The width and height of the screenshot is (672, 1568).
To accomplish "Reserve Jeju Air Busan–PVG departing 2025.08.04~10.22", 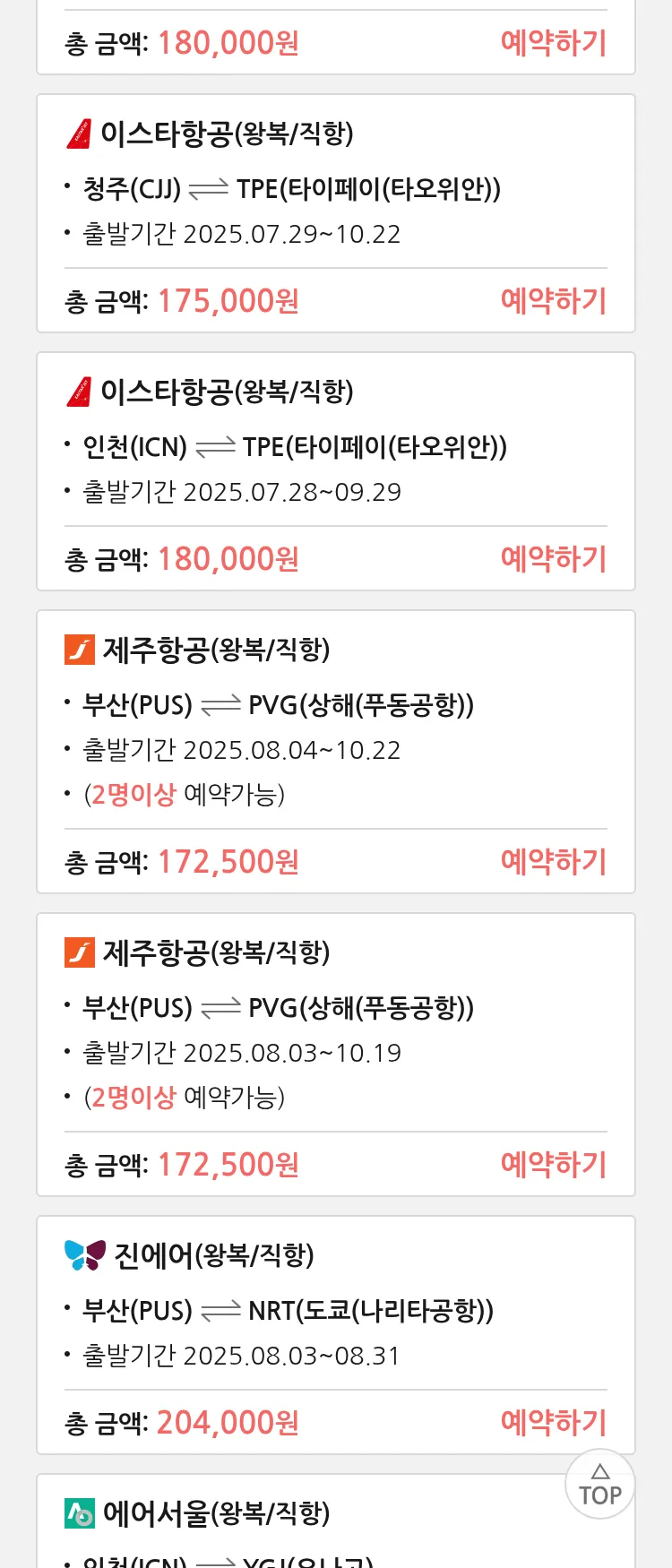I will pos(553,862).
